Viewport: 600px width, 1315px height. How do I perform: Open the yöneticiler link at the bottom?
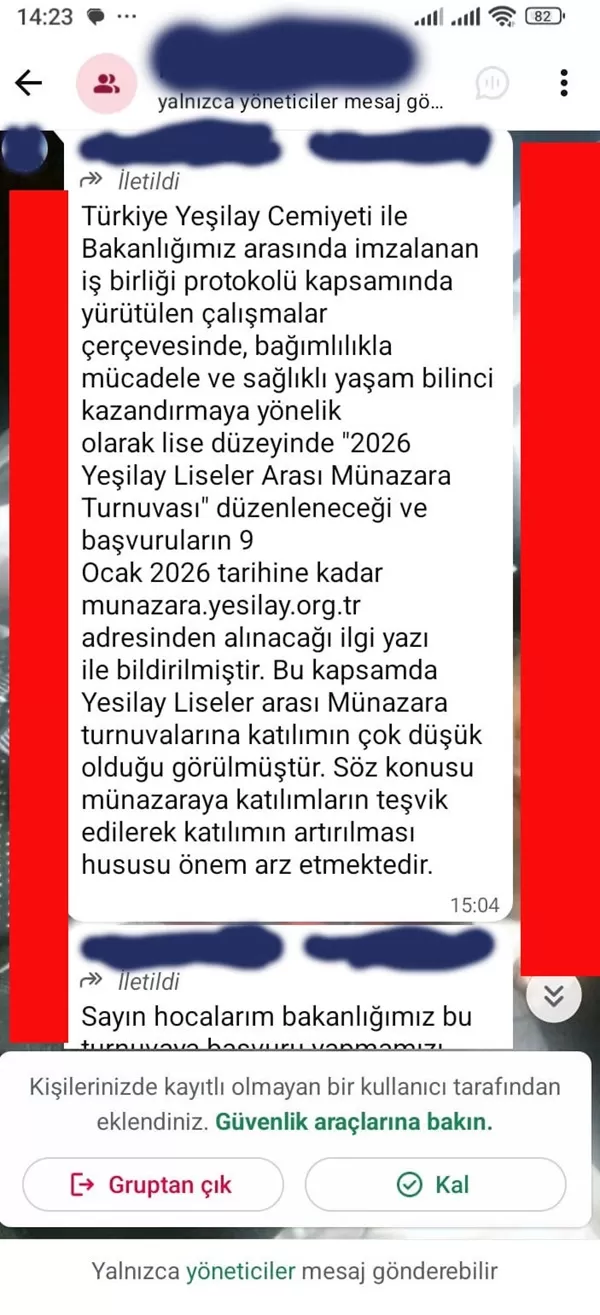coord(241,1271)
